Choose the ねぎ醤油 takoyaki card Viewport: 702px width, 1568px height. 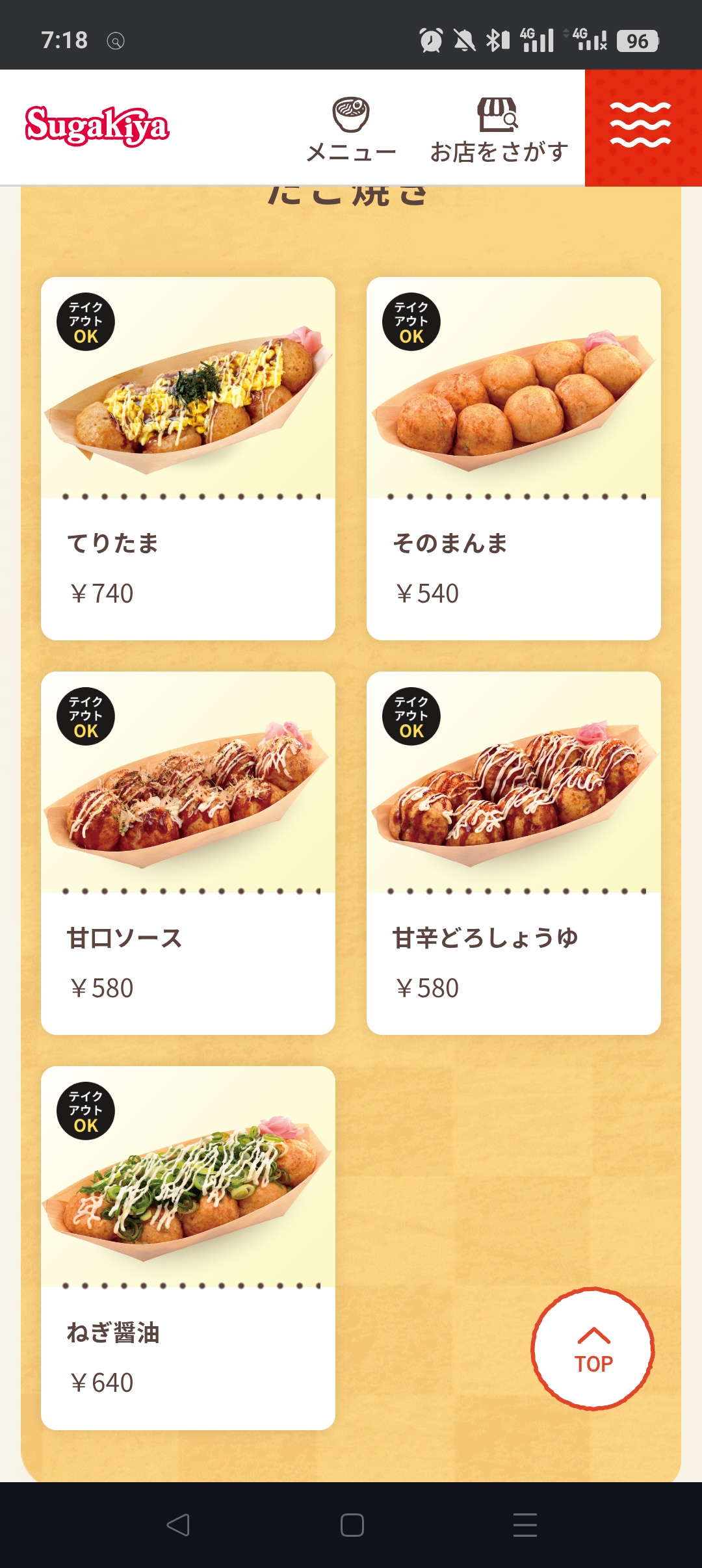tap(188, 1247)
